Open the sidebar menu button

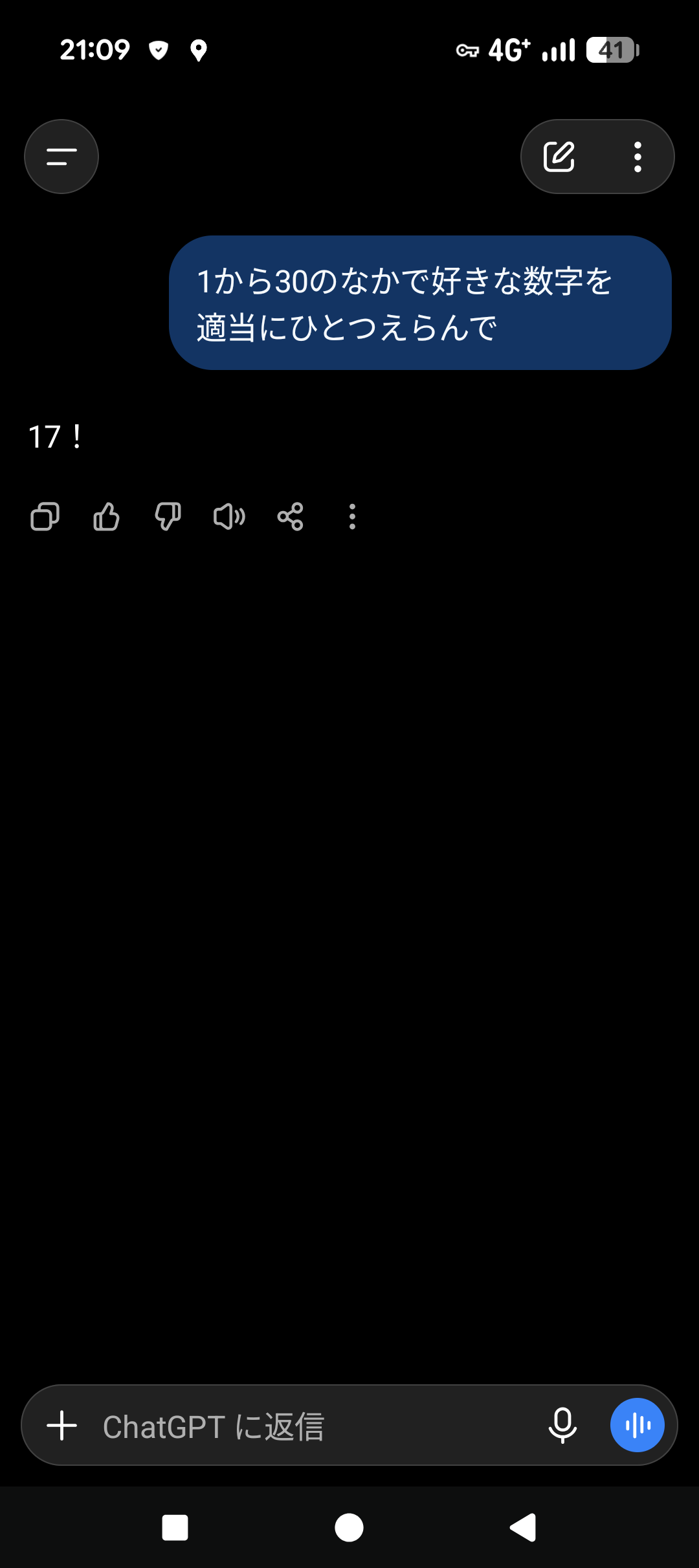tap(61, 157)
